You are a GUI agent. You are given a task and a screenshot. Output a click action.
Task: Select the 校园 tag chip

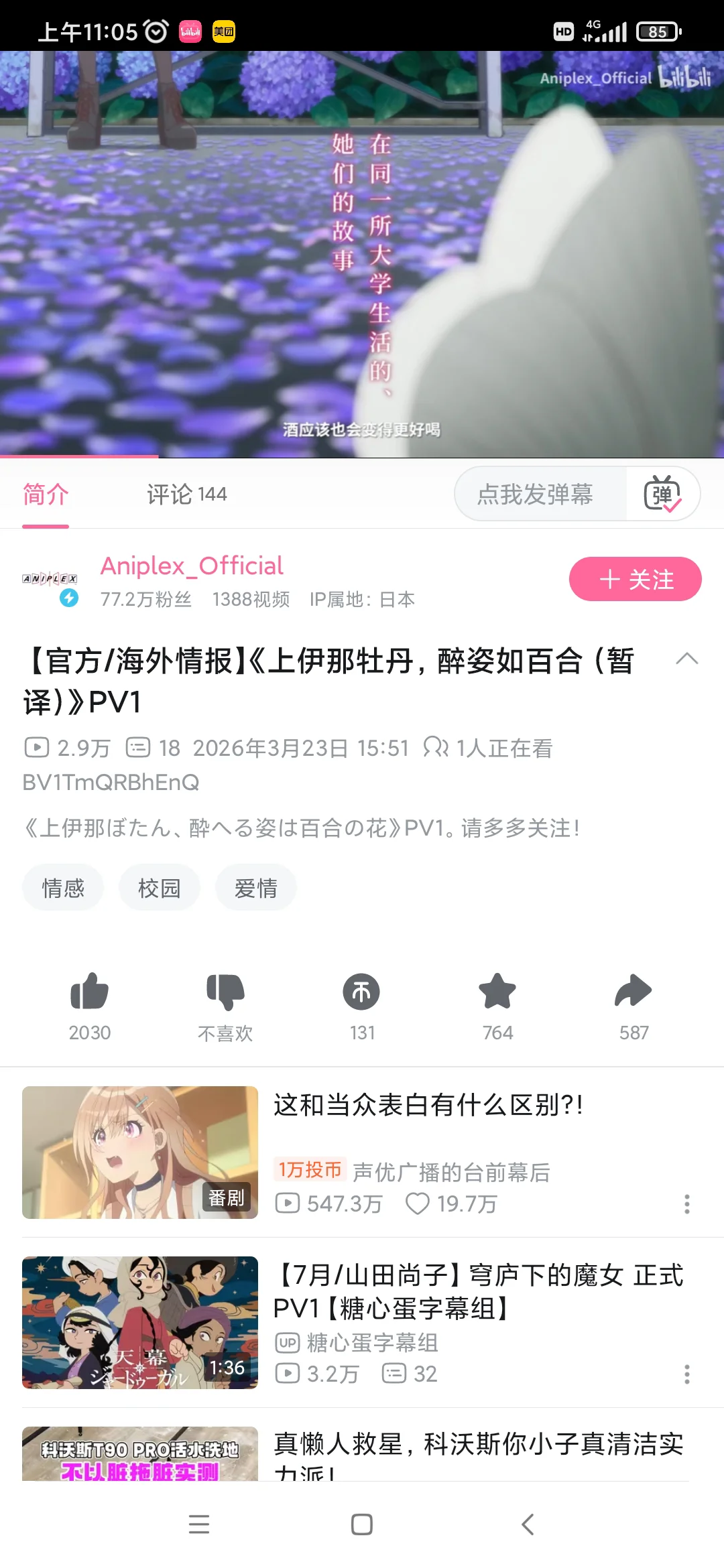coord(160,888)
